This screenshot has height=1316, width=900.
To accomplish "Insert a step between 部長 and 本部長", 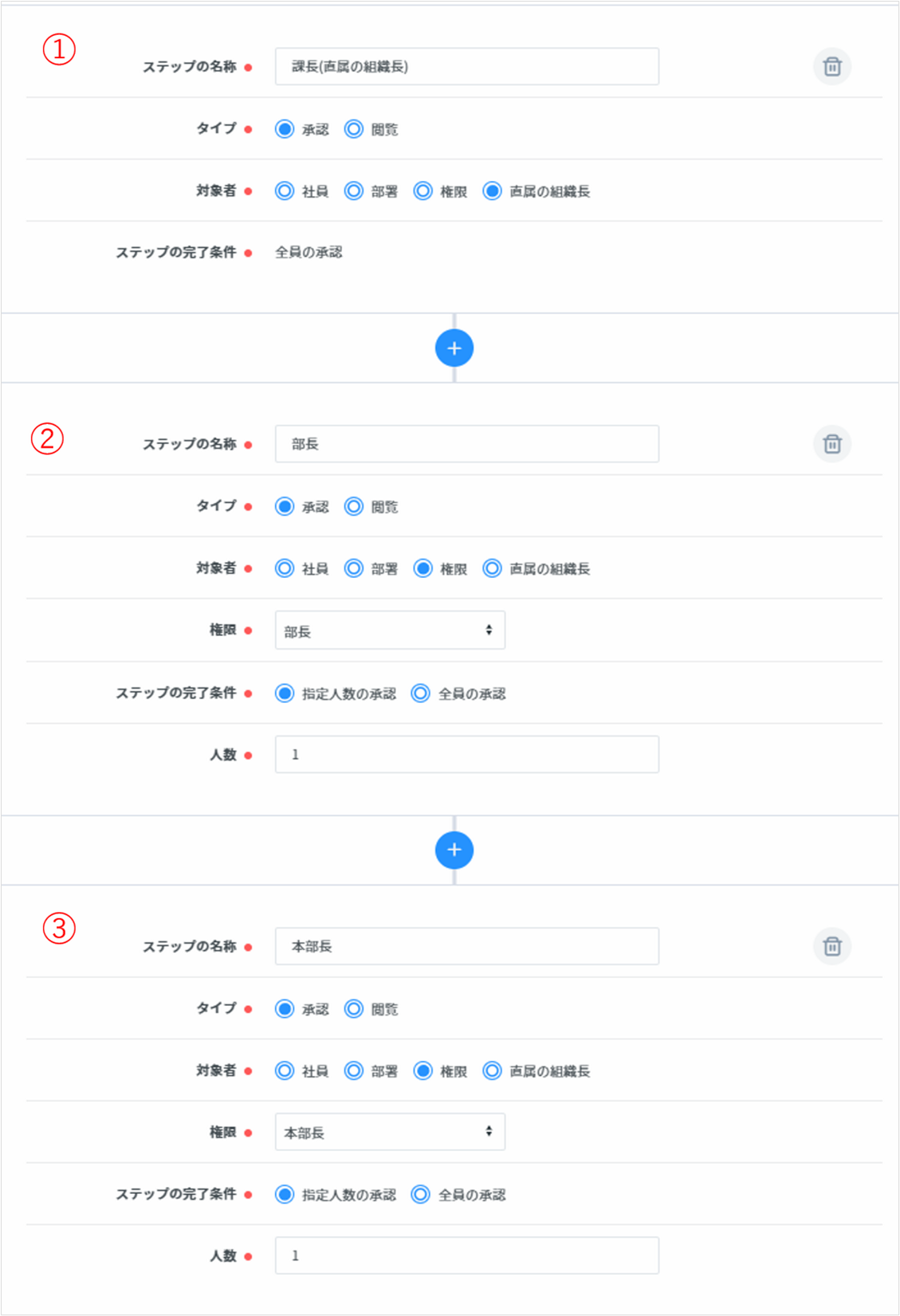I will (x=454, y=850).
